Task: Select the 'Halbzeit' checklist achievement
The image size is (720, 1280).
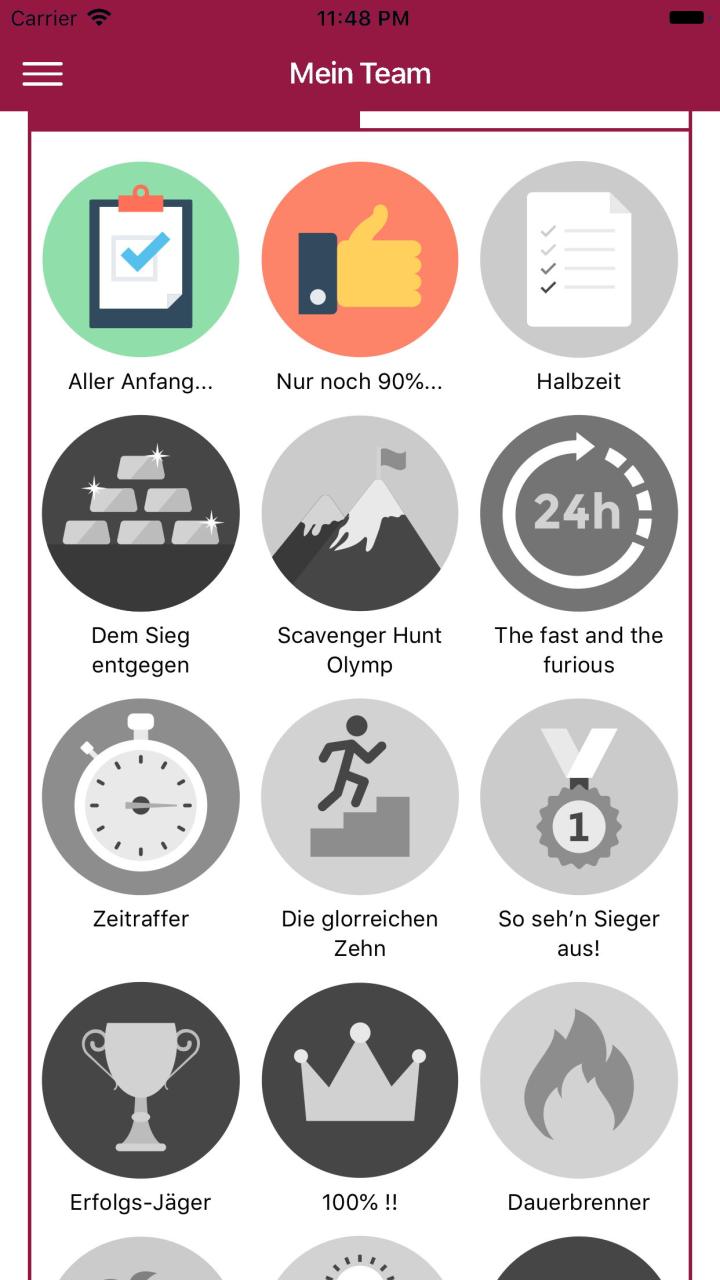Action: coord(578,258)
